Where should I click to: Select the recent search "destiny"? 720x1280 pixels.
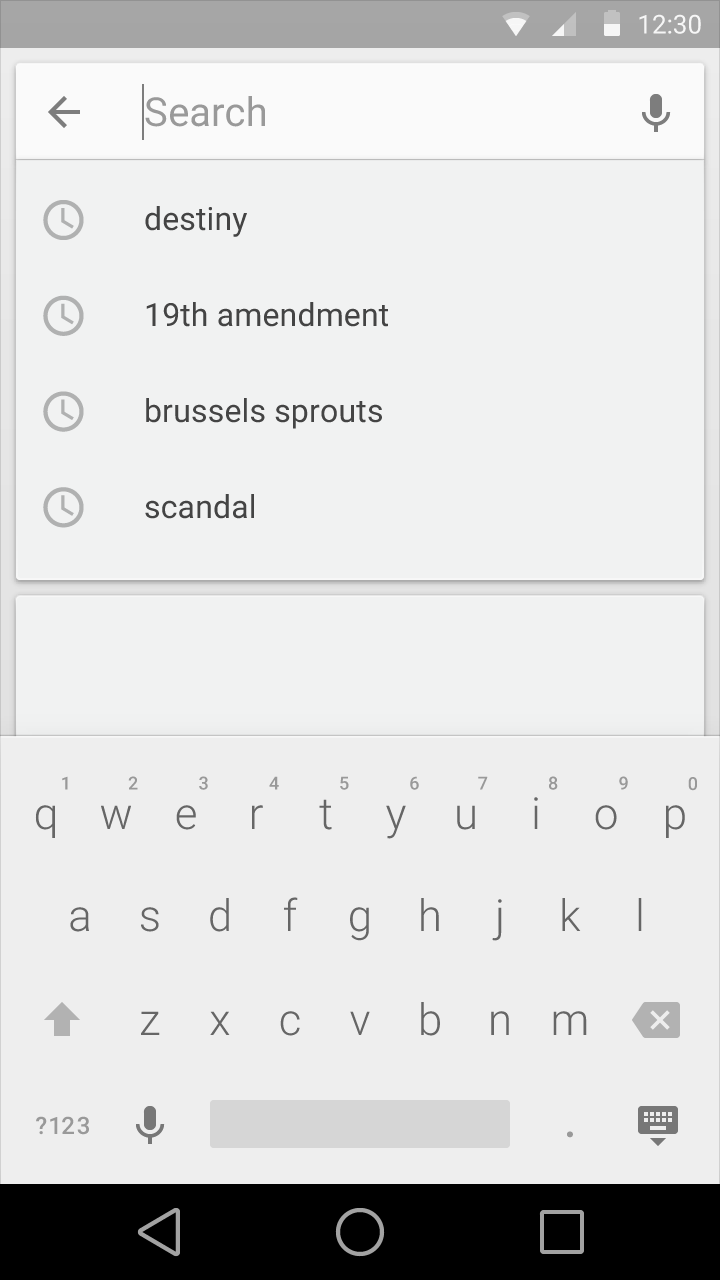360,219
